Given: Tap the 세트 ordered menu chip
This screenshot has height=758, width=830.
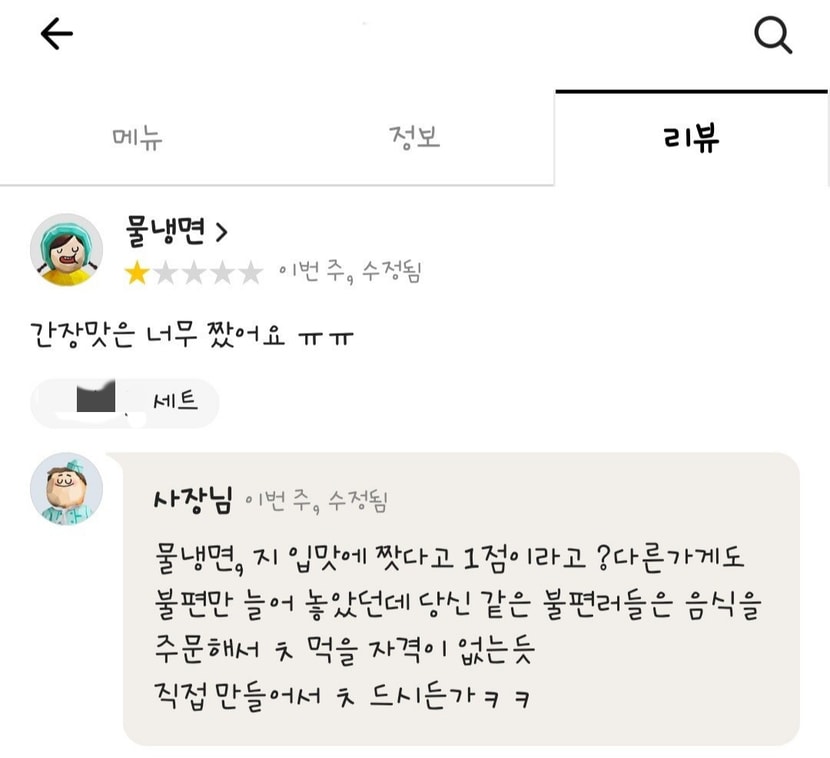Looking at the screenshot, I should click(125, 403).
